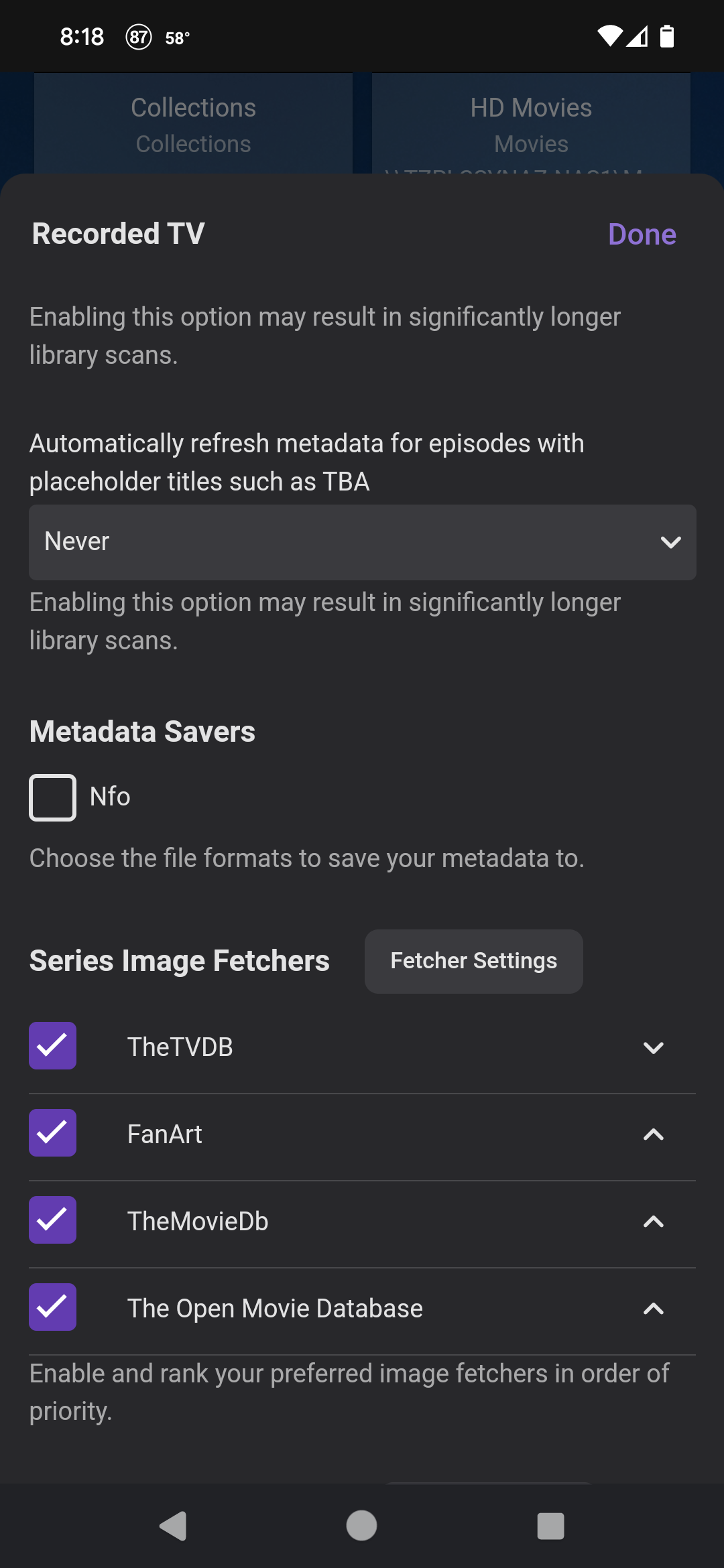Go to the home screen
This screenshot has height=1568, width=724.
tap(361, 1526)
